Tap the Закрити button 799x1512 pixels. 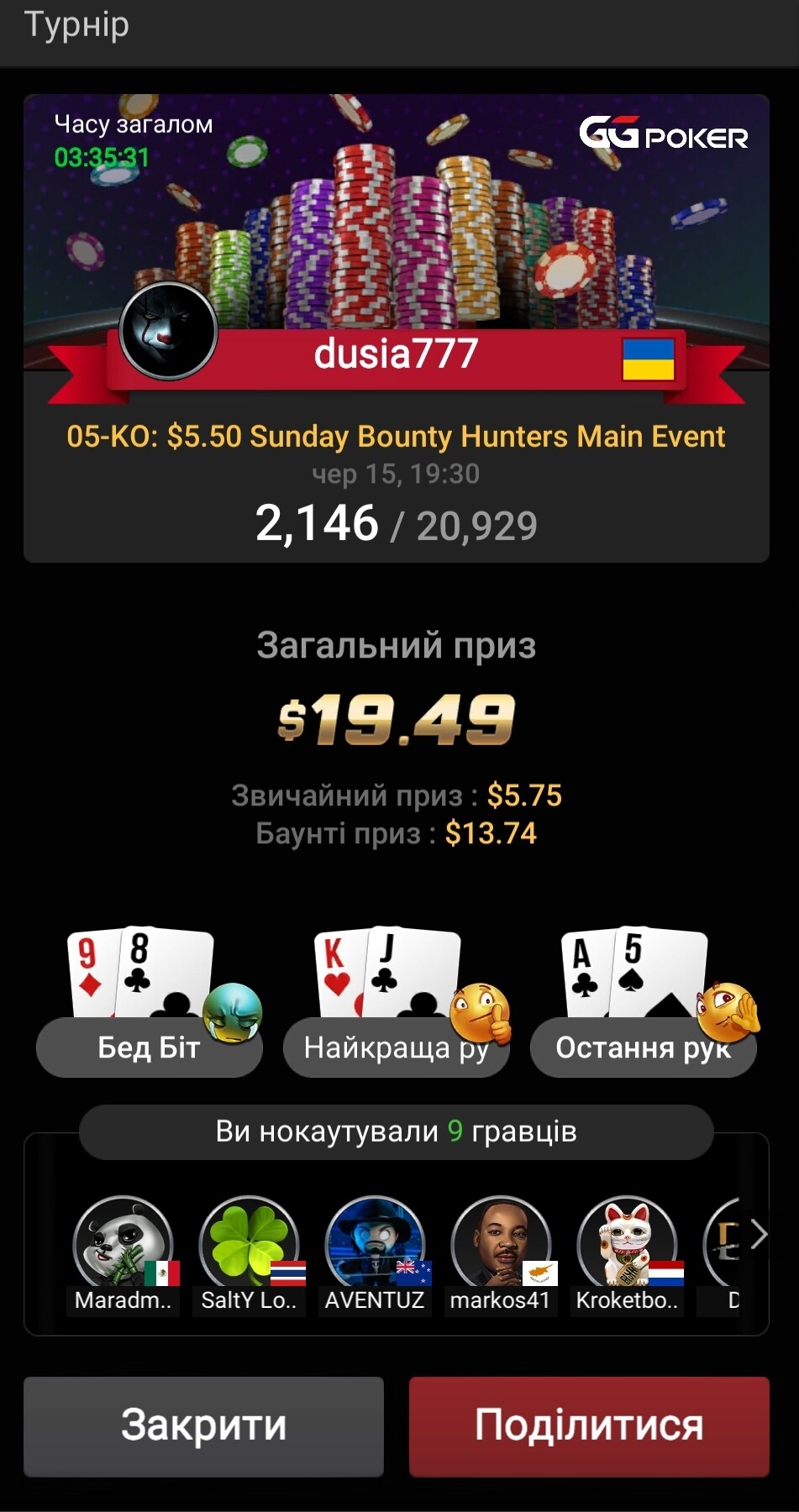coord(203,1425)
